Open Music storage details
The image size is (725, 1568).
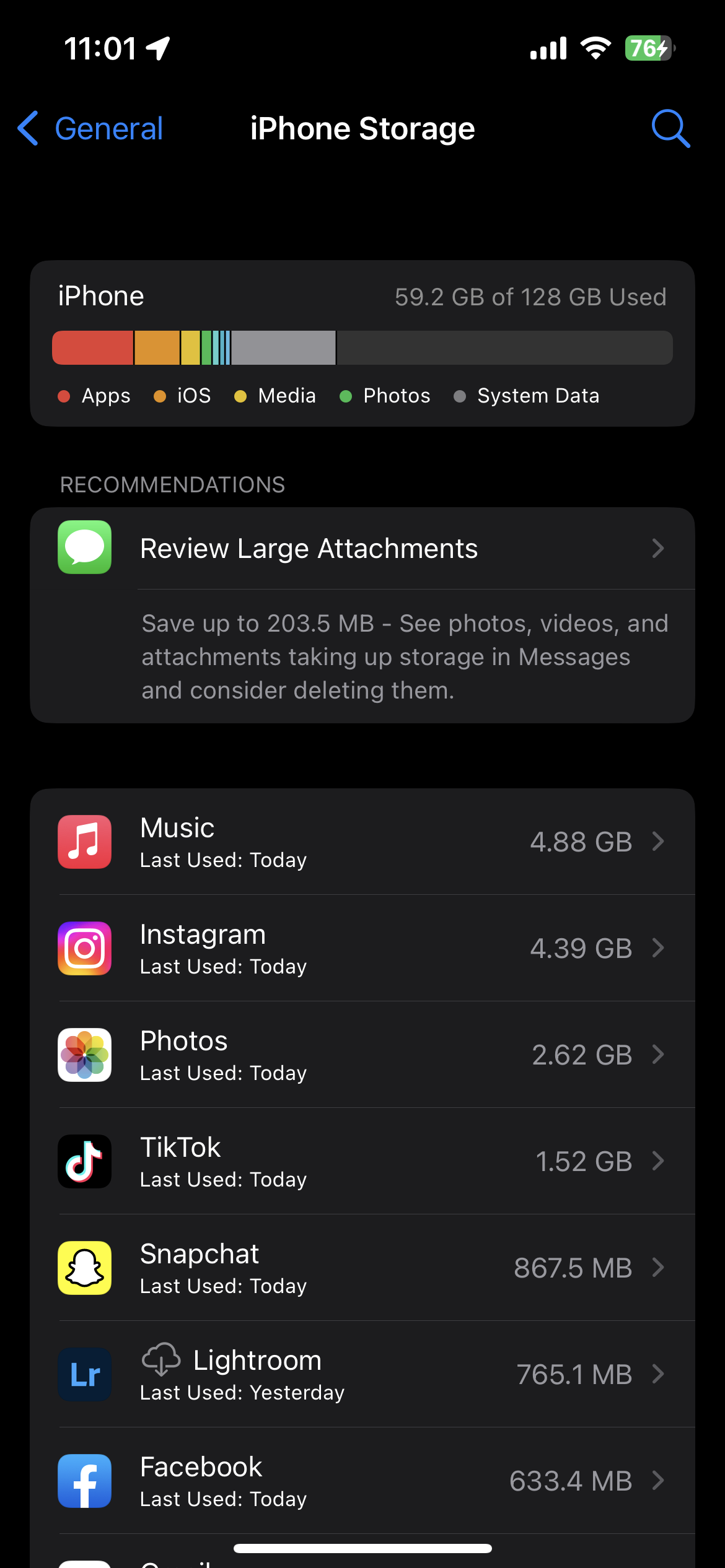pyautogui.click(x=362, y=842)
